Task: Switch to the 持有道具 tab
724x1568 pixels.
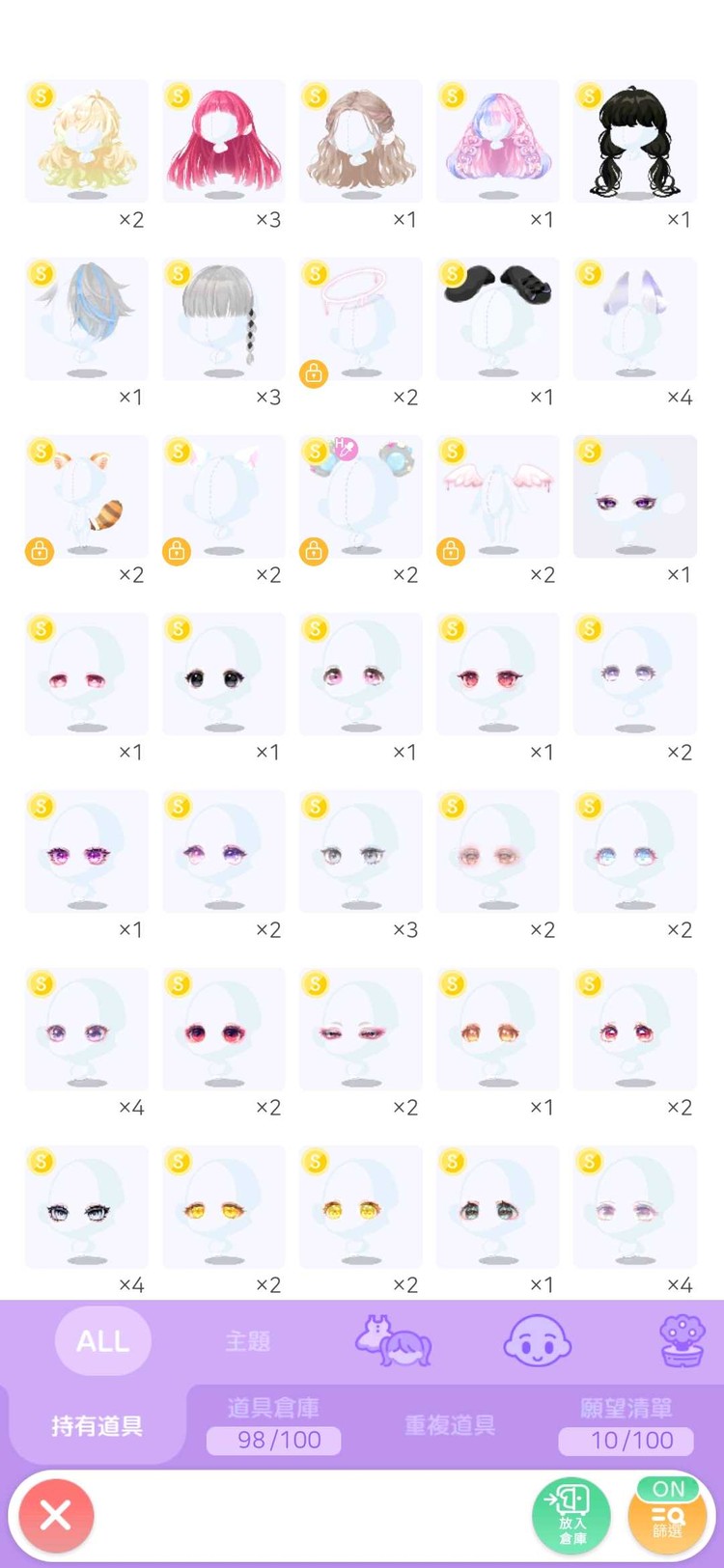Action: [97, 1425]
